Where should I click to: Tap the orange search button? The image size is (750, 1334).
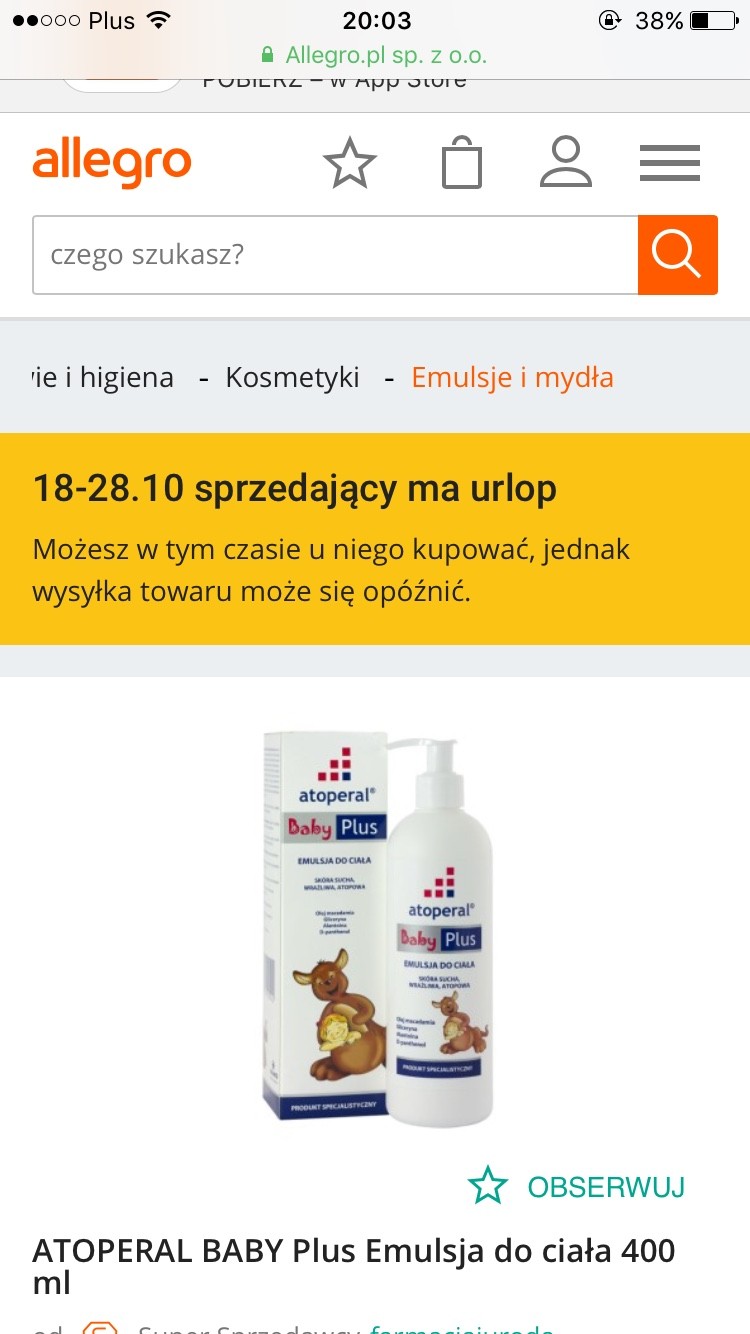(678, 255)
